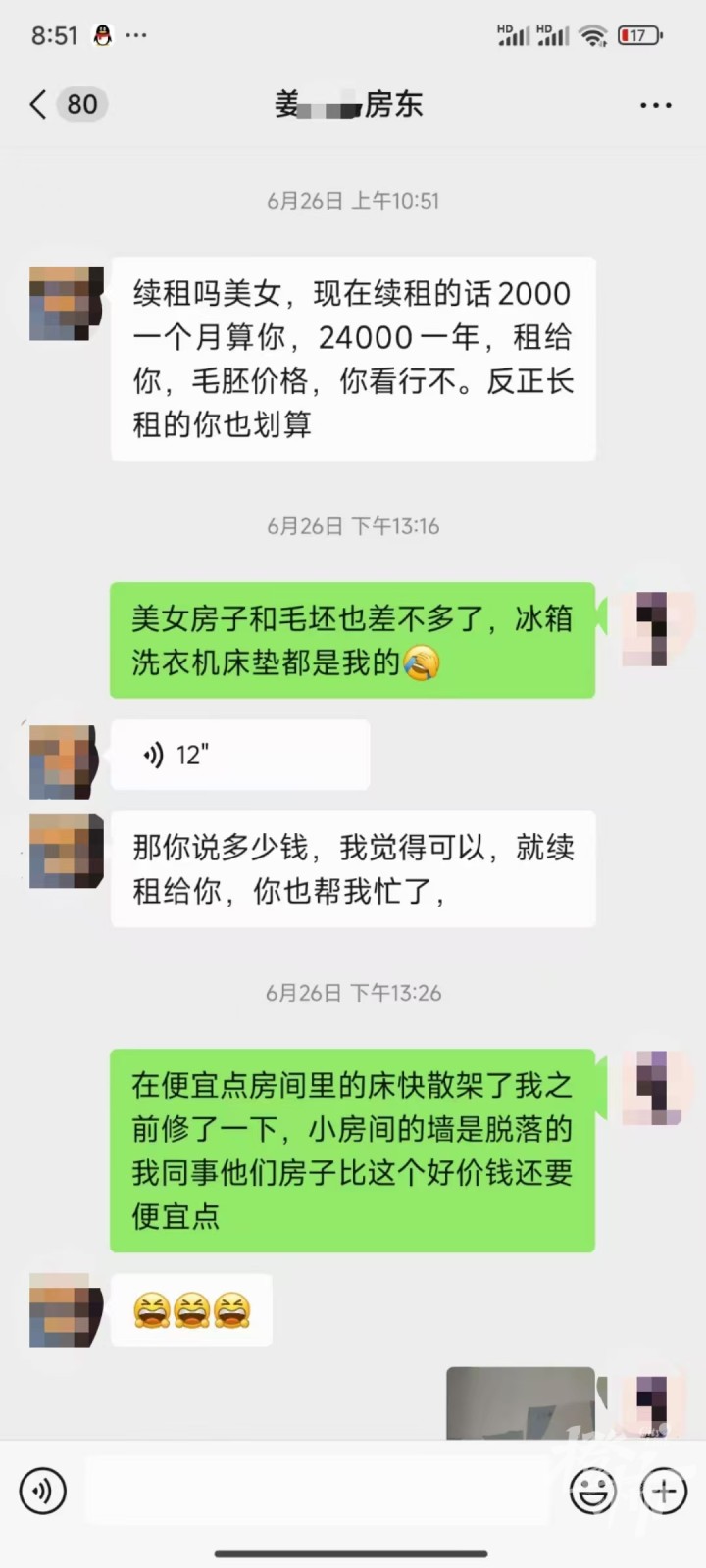Viewport: 706px width, 1568px height.
Task: Open the emoji picker
Action: (x=590, y=1491)
